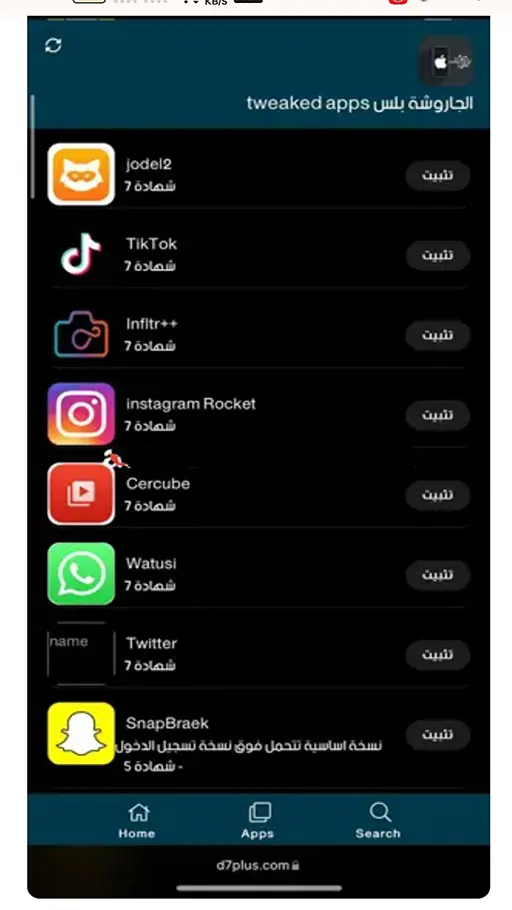Viewport: 512px width, 910px height.
Task: Switch to the Home tab
Action: [137, 820]
